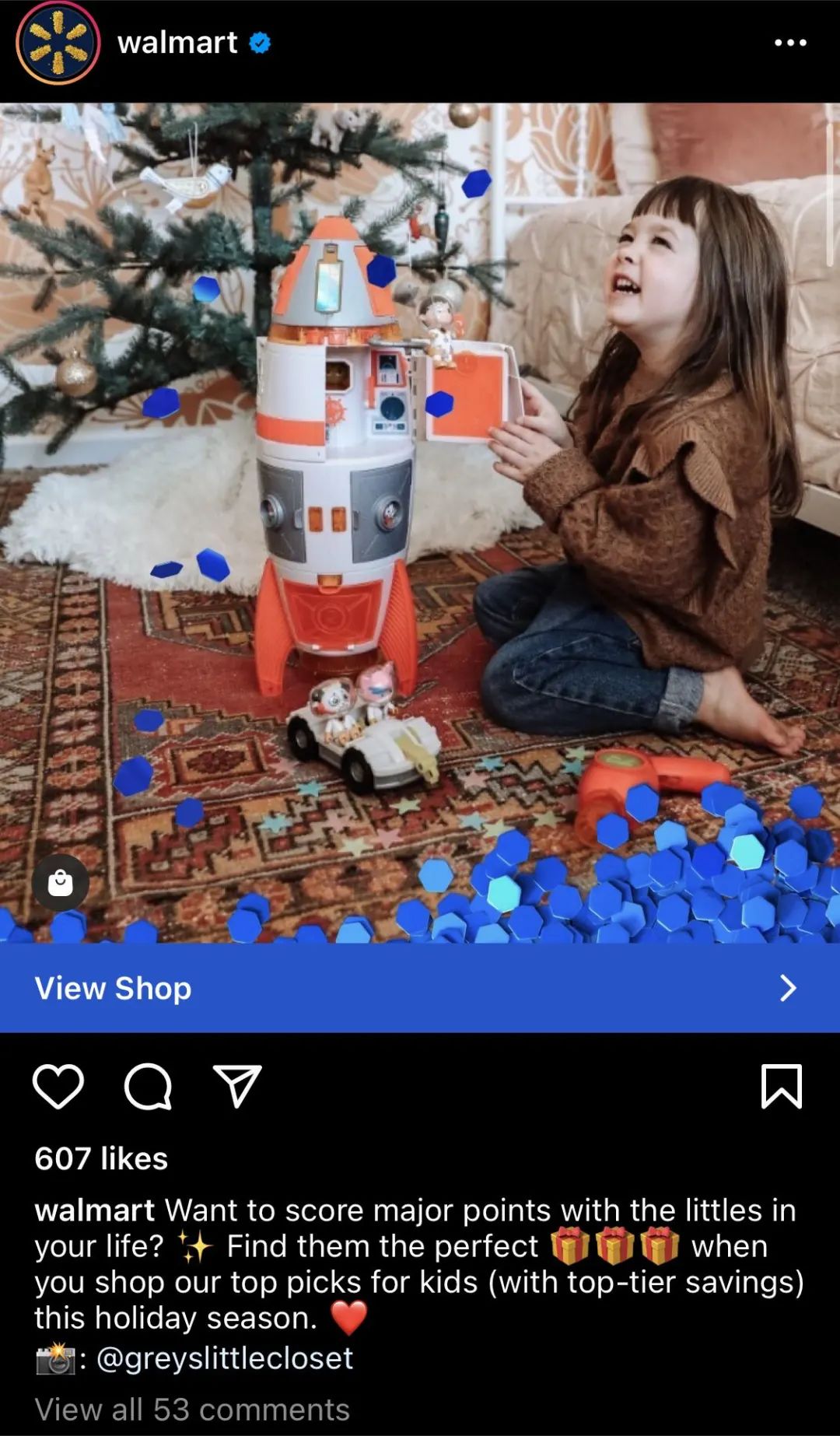Open the walmart username at top
Viewport: 840px width, 1436px height.
pyautogui.click(x=177, y=43)
